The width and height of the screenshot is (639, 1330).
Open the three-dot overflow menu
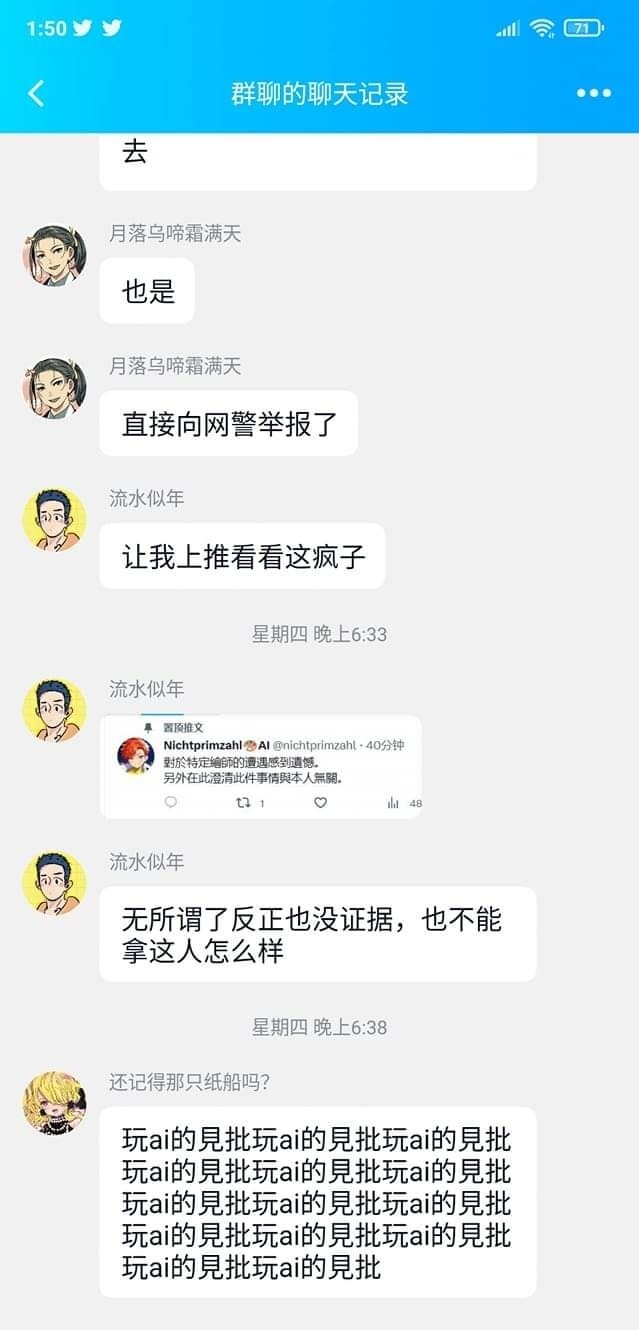(x=593, y=94)
